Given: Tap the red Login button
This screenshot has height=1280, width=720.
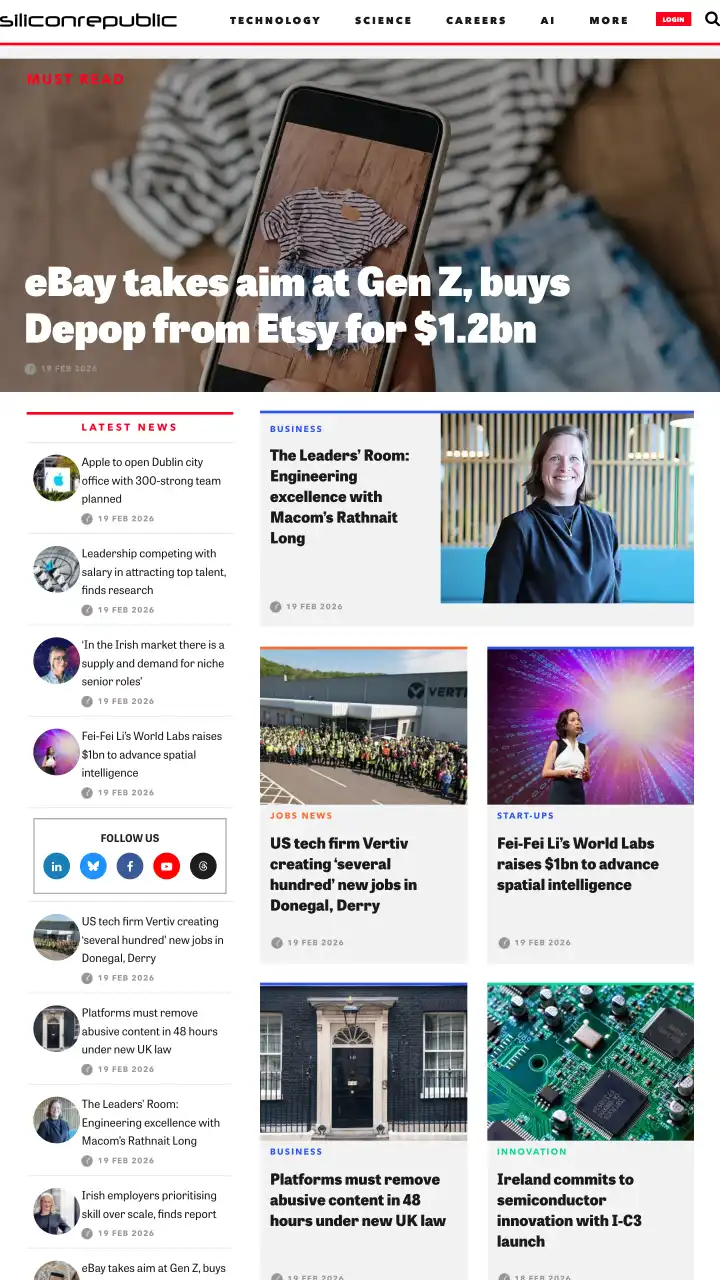Looking at the screenshot, I should [x=673, y=19].
